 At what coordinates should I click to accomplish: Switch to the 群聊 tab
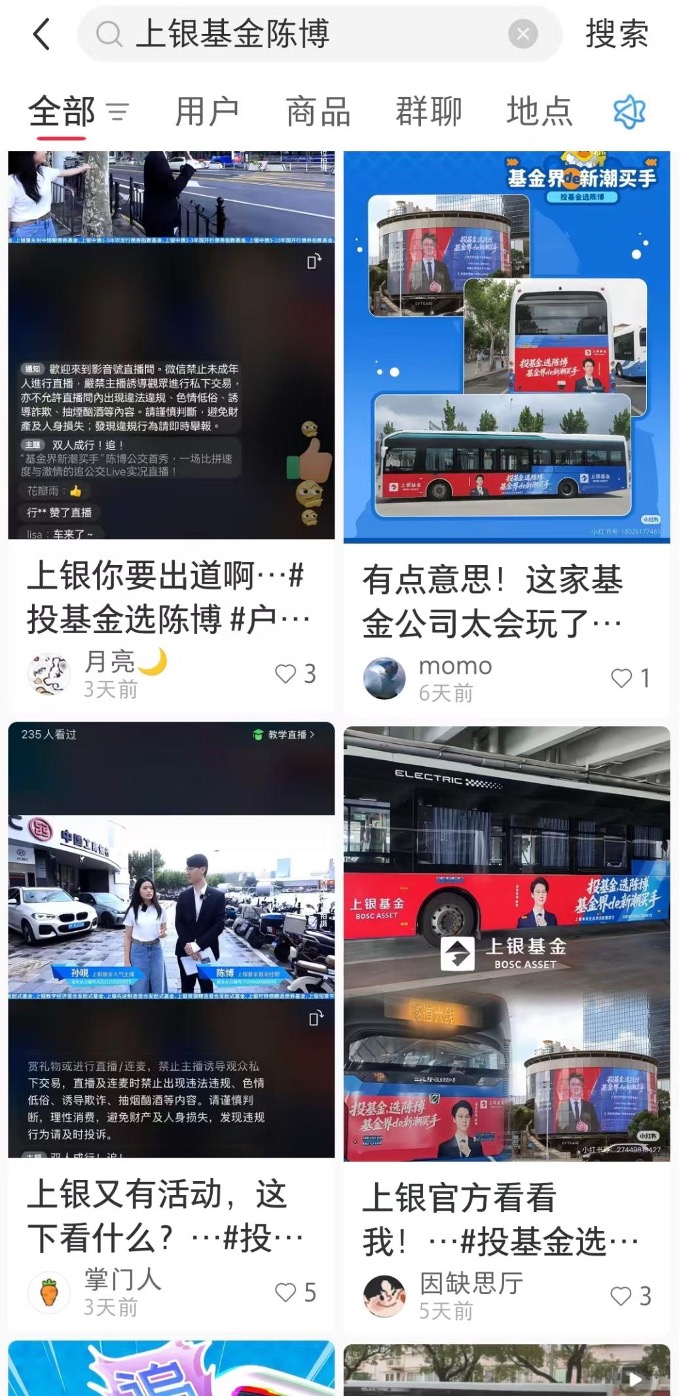(x=429, y=111)
